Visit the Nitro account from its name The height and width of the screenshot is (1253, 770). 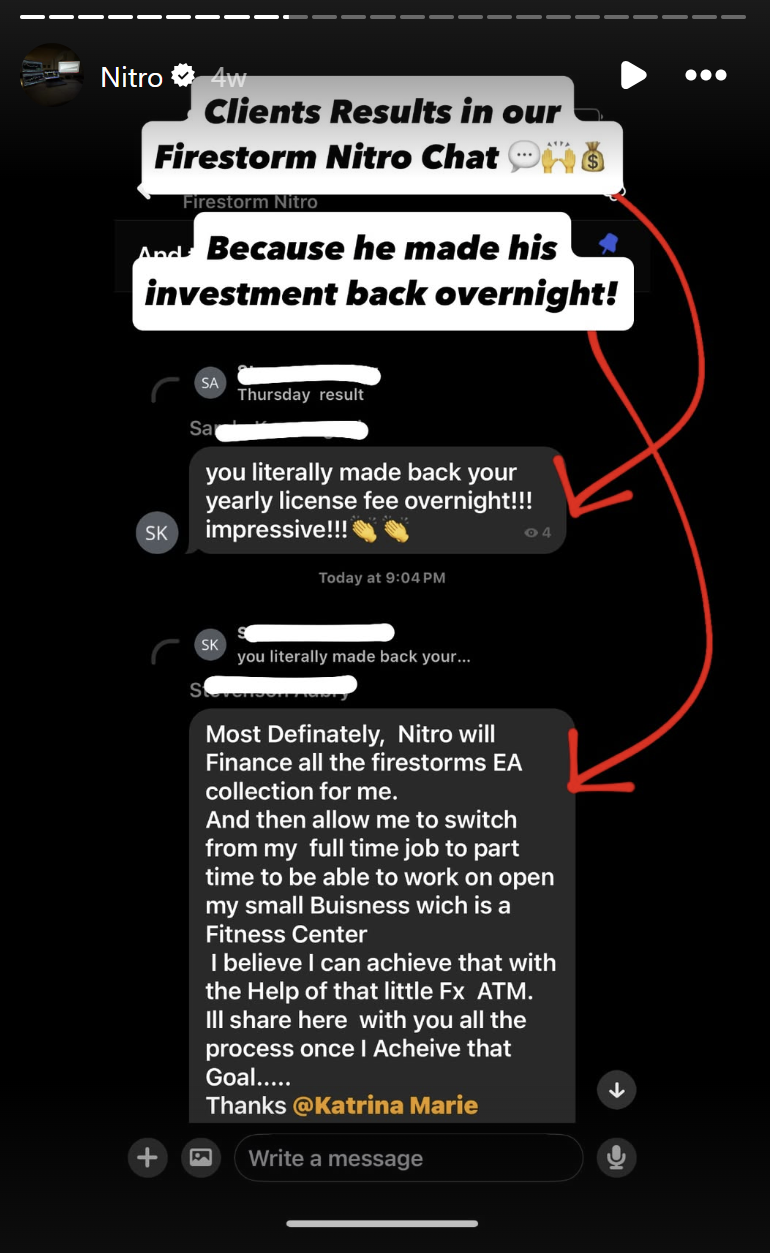tap(131, 77)
